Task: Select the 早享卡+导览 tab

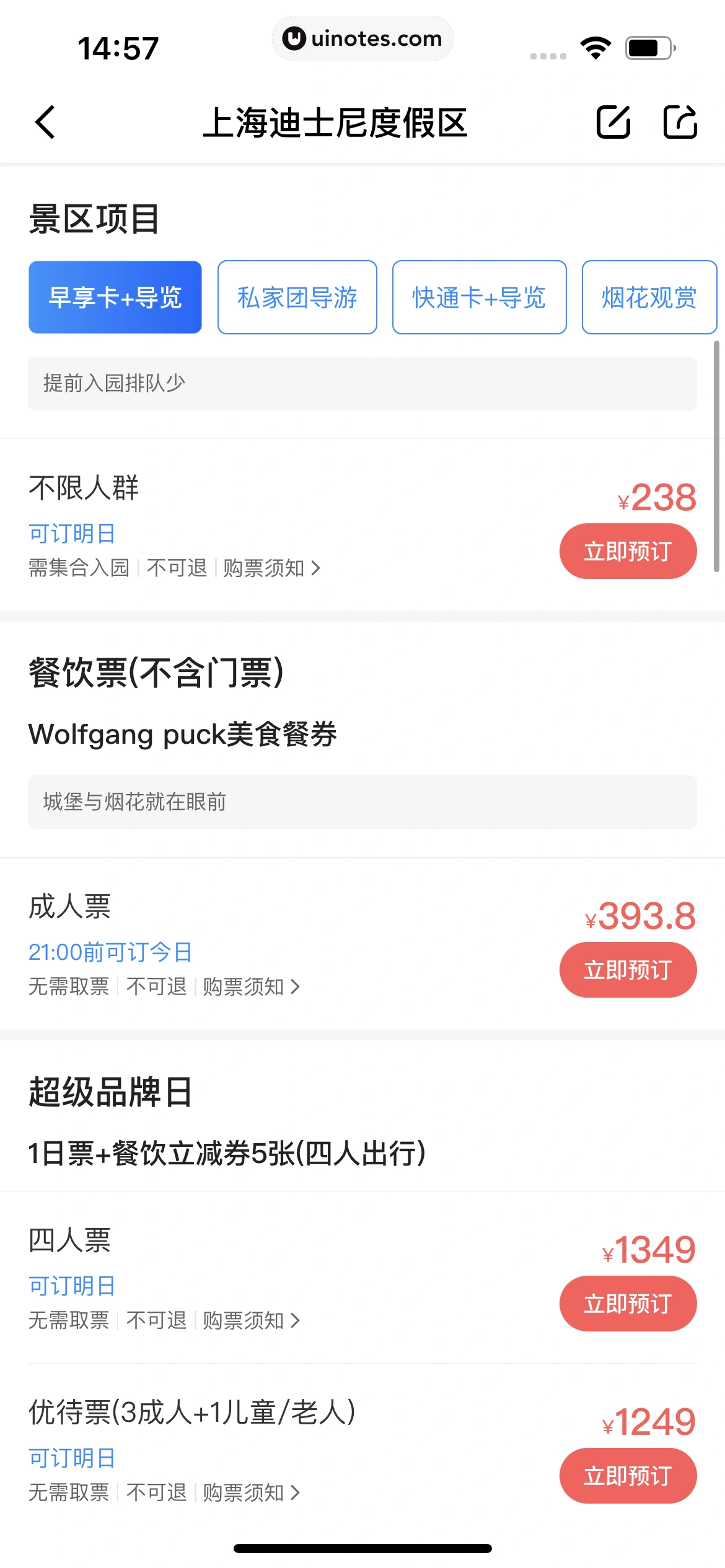Action: coord(115,297)
